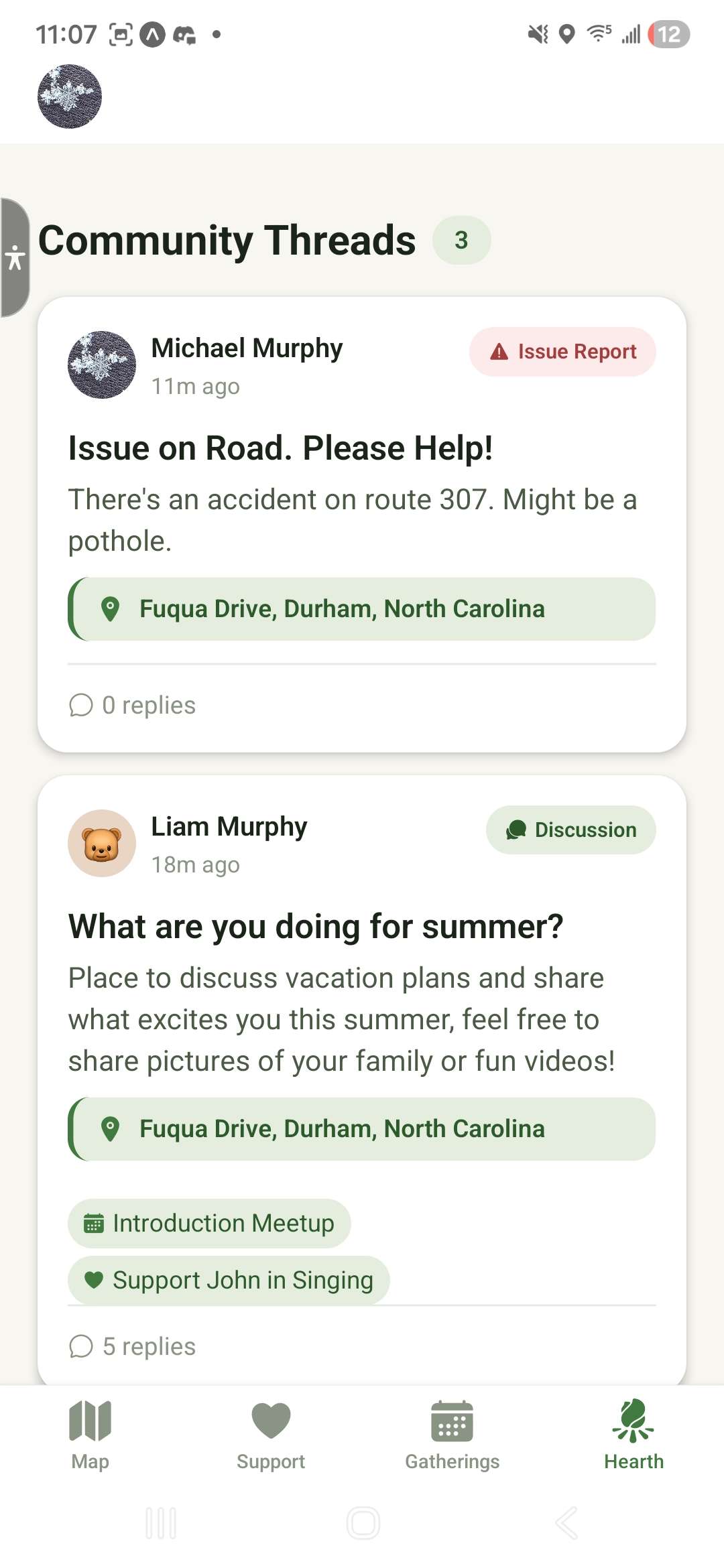The image size is (724, 1568).
Task: Select the Hearth tab
Action: [633, 1434]
